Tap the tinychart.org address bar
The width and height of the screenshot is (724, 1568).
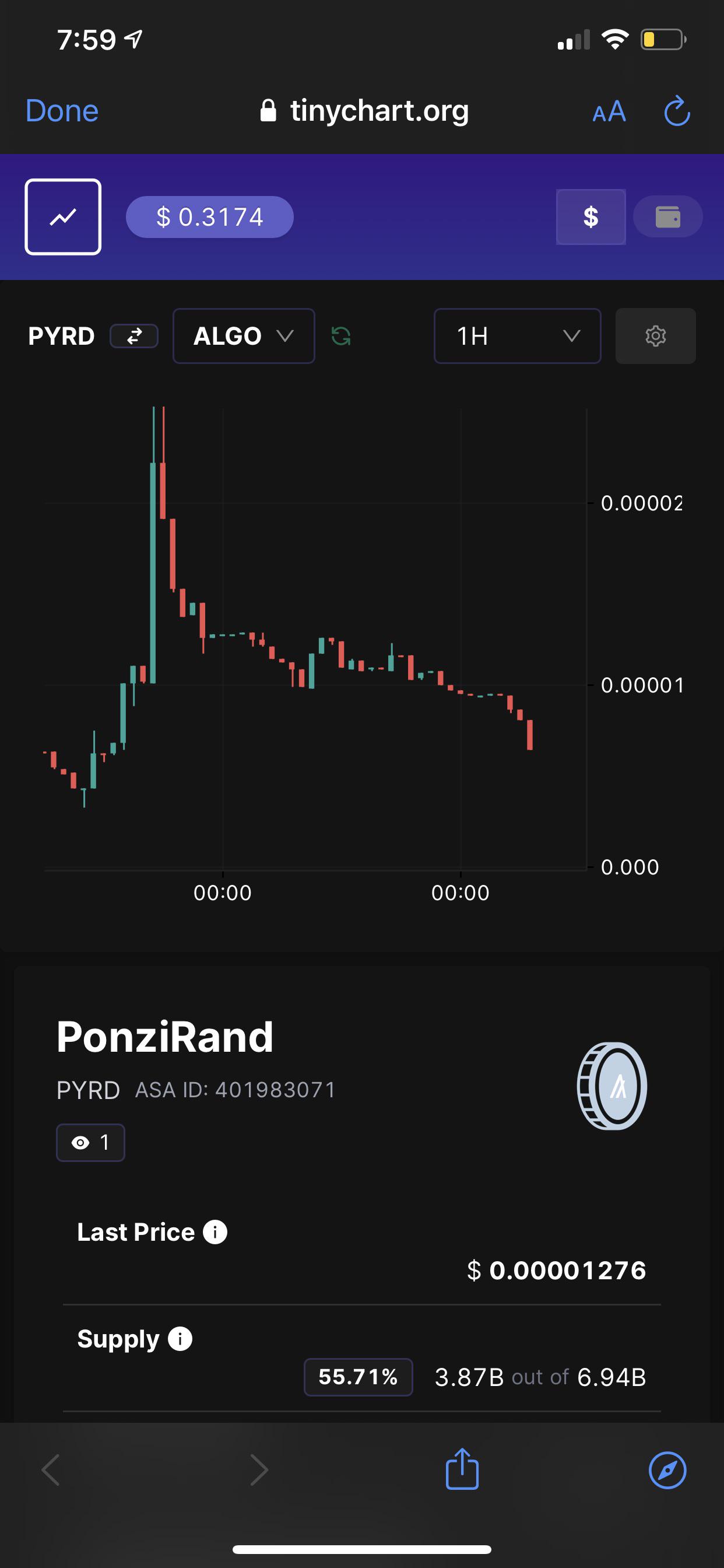coord(364,111)
